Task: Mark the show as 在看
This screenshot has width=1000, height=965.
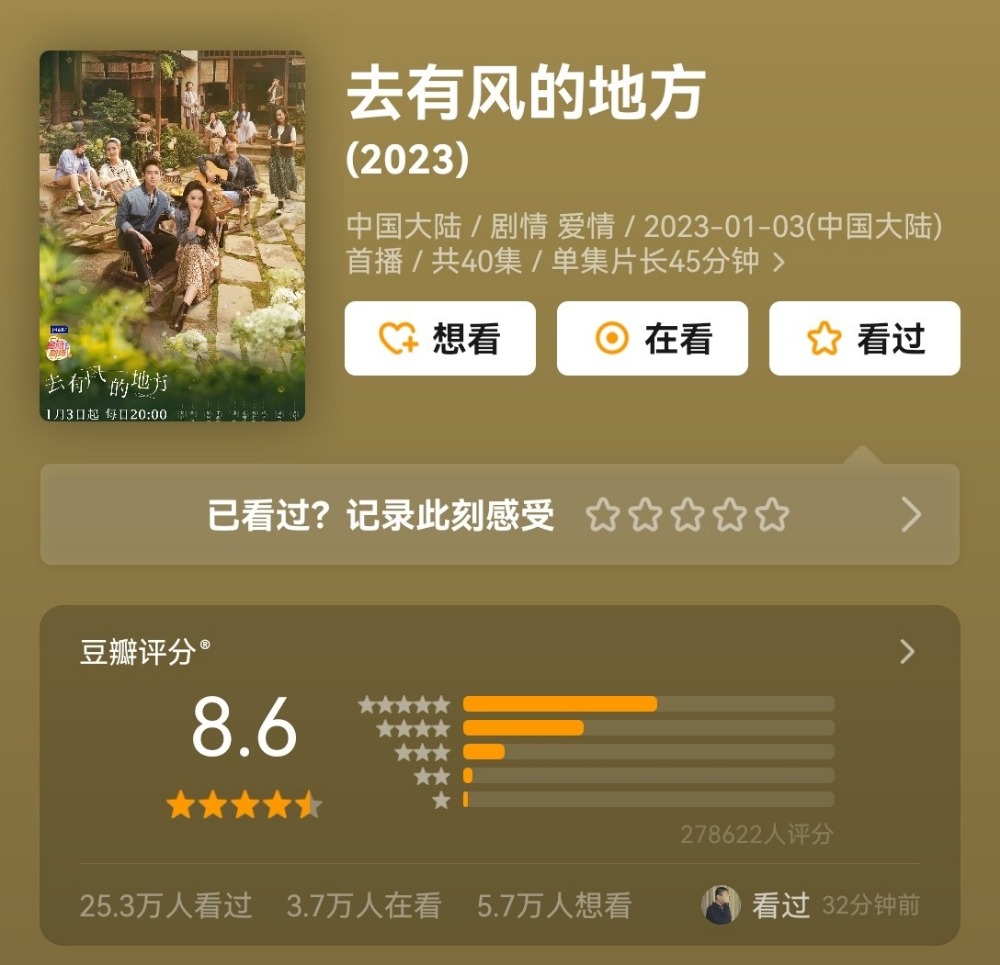Action: (x=652, y=339)
